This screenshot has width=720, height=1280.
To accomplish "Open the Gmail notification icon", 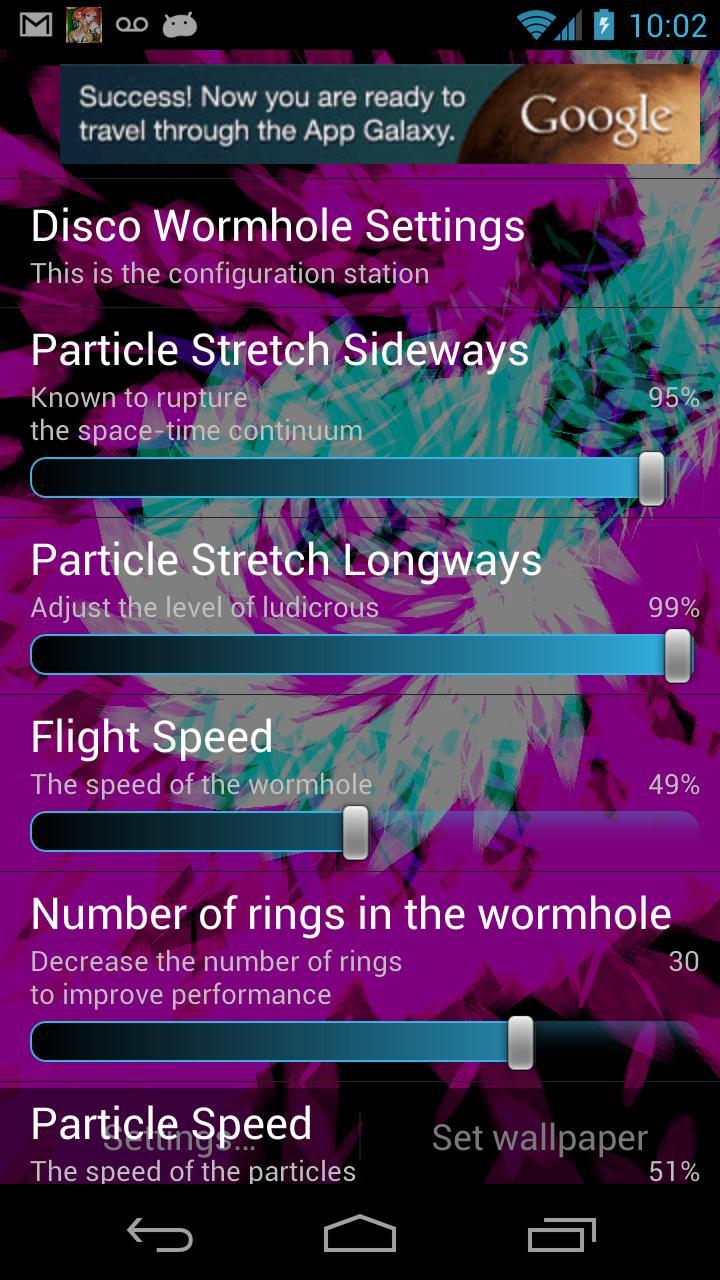I will (x=37, y=24).
